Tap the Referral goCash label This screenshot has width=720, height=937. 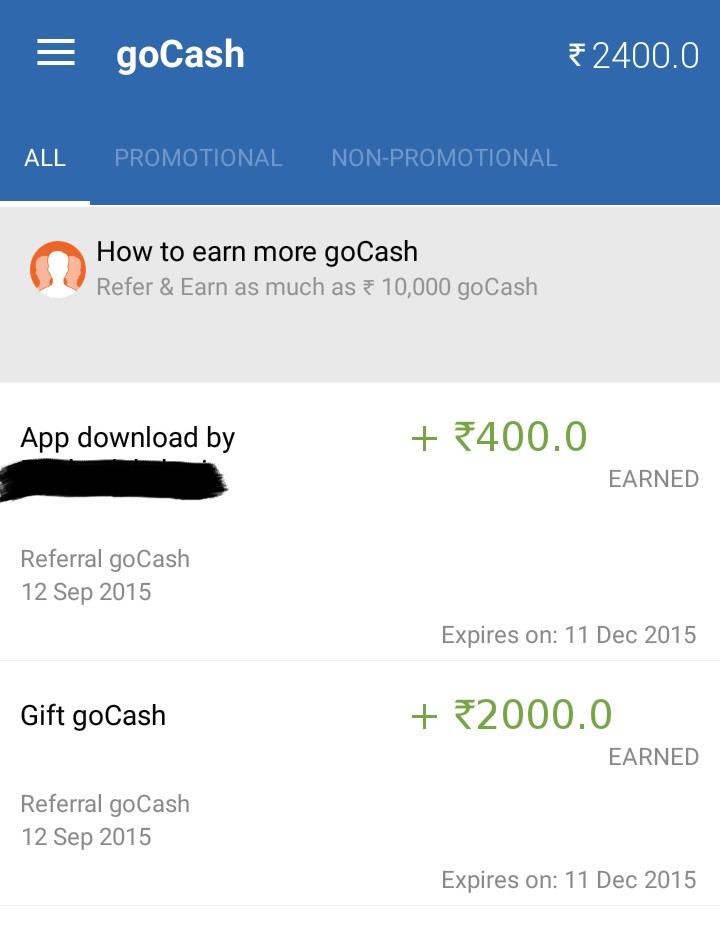tap(104, 559)
